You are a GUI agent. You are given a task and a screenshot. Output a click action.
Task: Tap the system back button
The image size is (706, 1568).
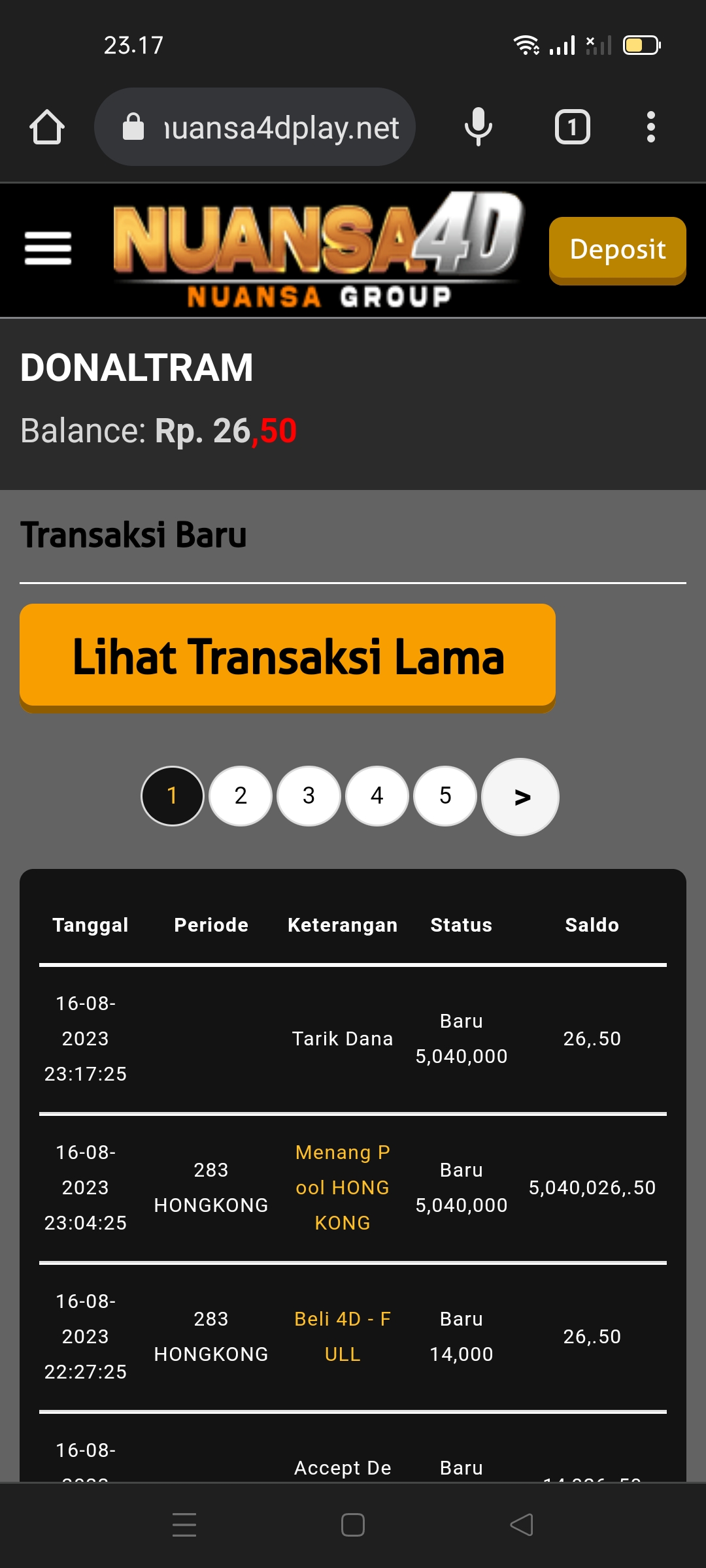pos(522,1525)
